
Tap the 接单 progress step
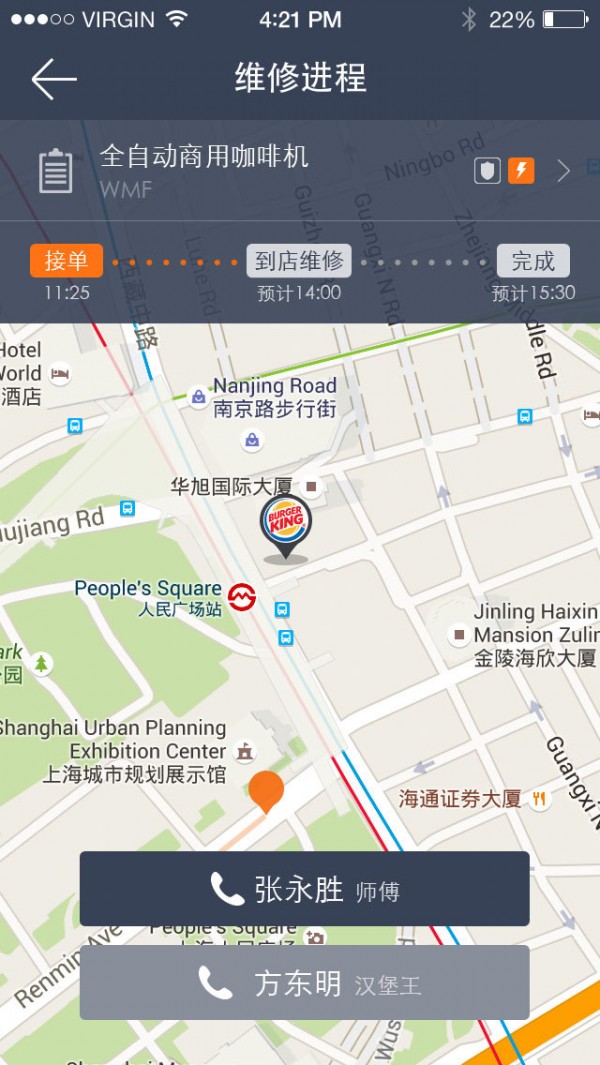[x=67, y=261]
